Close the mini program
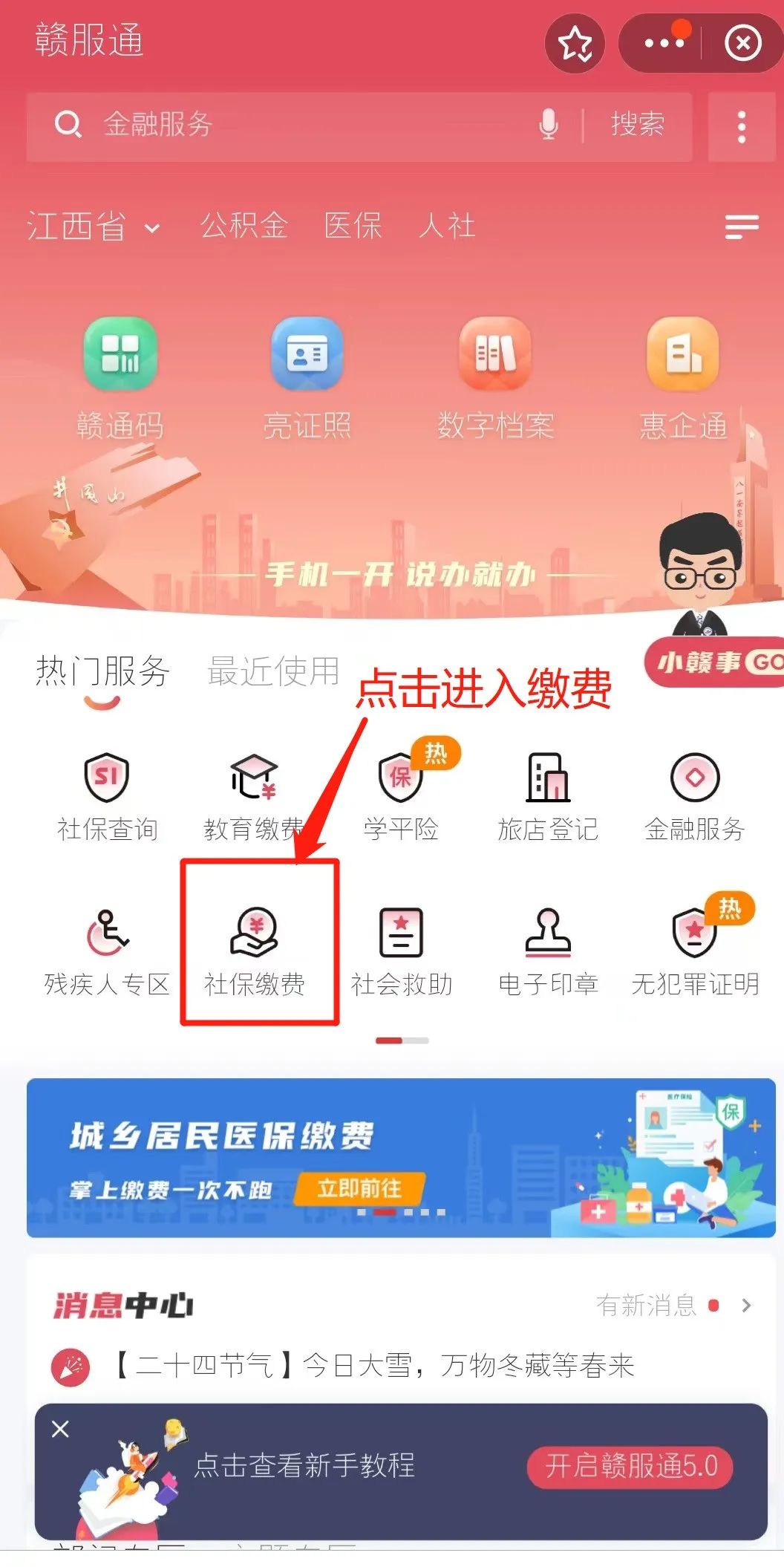 pyautogui.click(x=742, y=44)
